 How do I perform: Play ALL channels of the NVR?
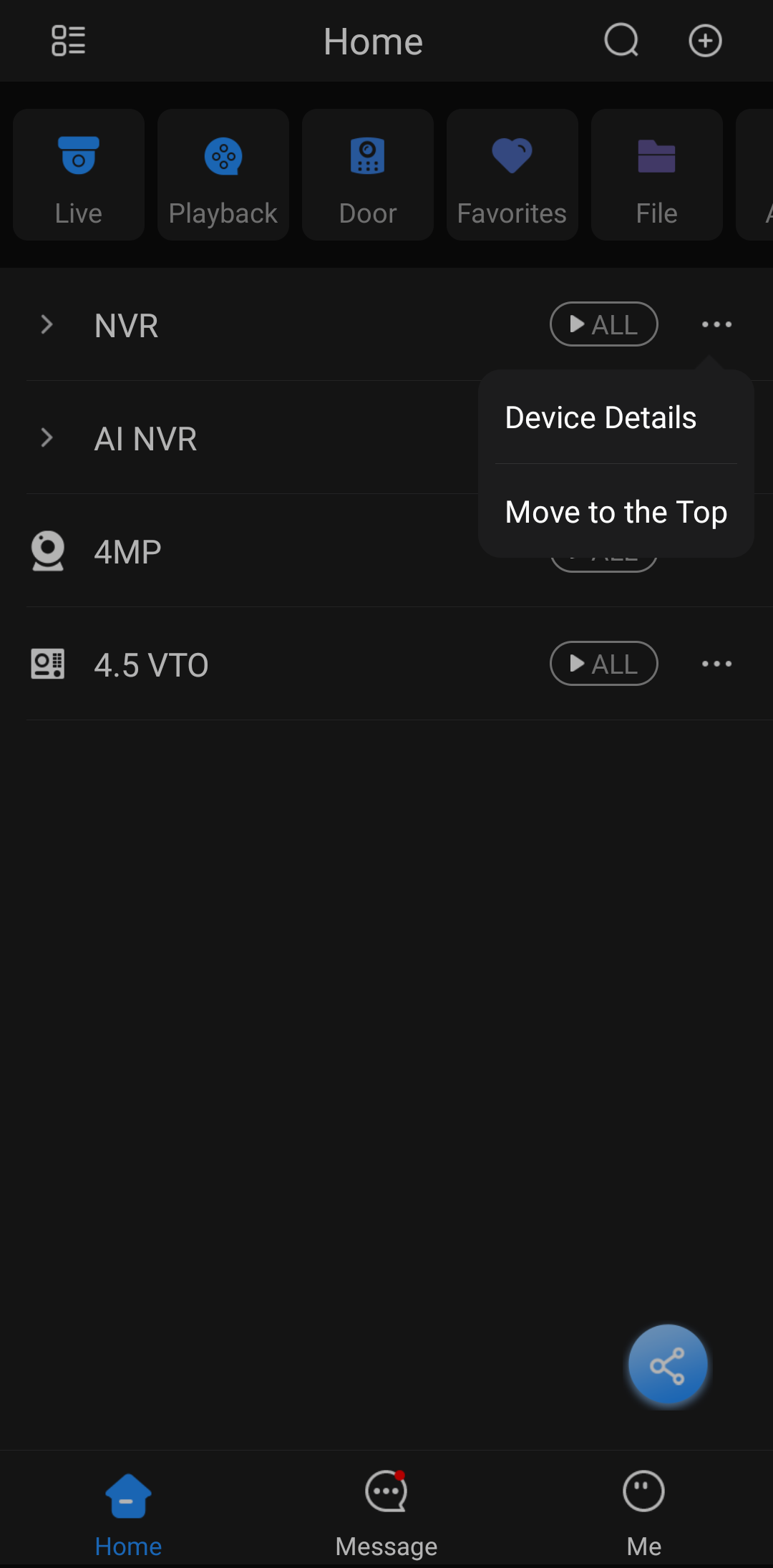(x=604, y=324)
